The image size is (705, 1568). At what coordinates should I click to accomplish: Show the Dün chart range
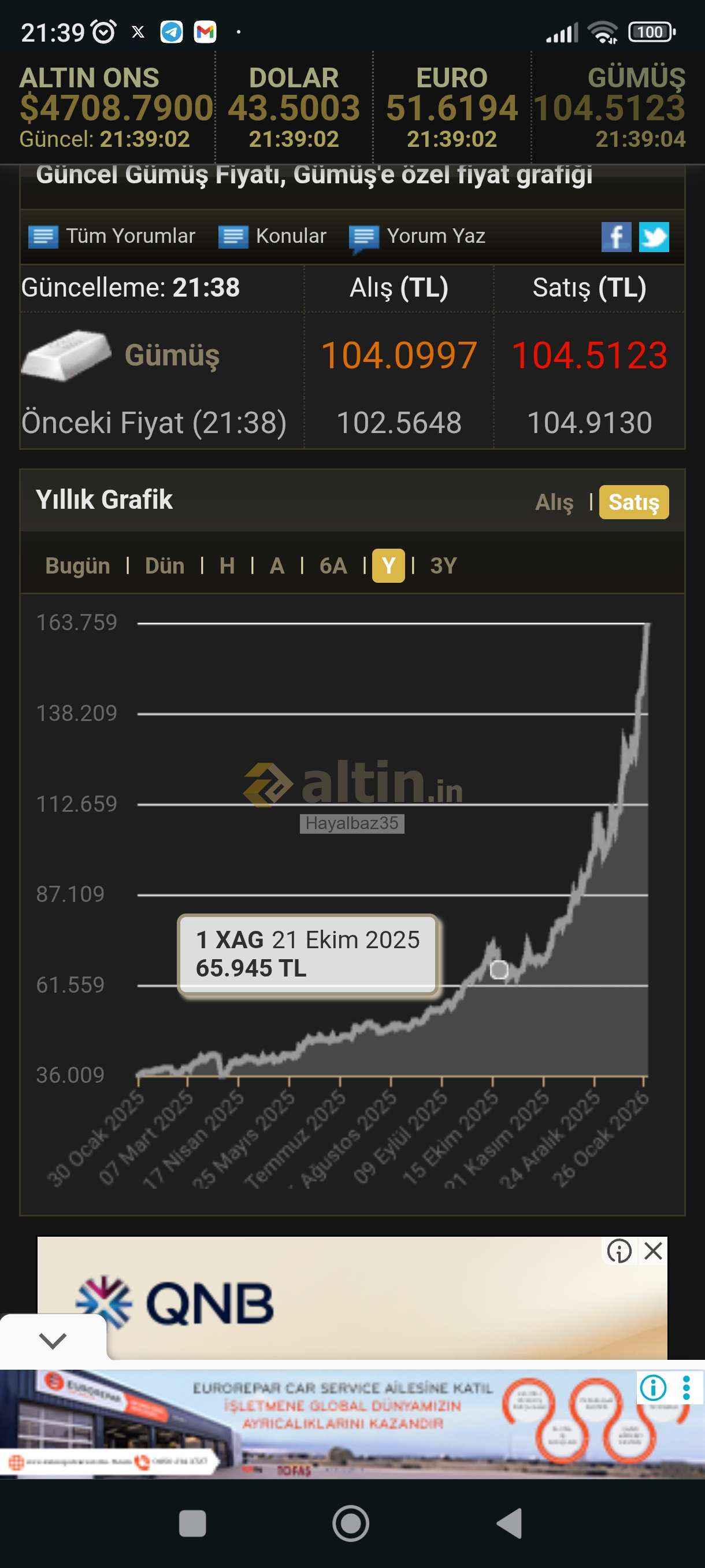[164, 565]
